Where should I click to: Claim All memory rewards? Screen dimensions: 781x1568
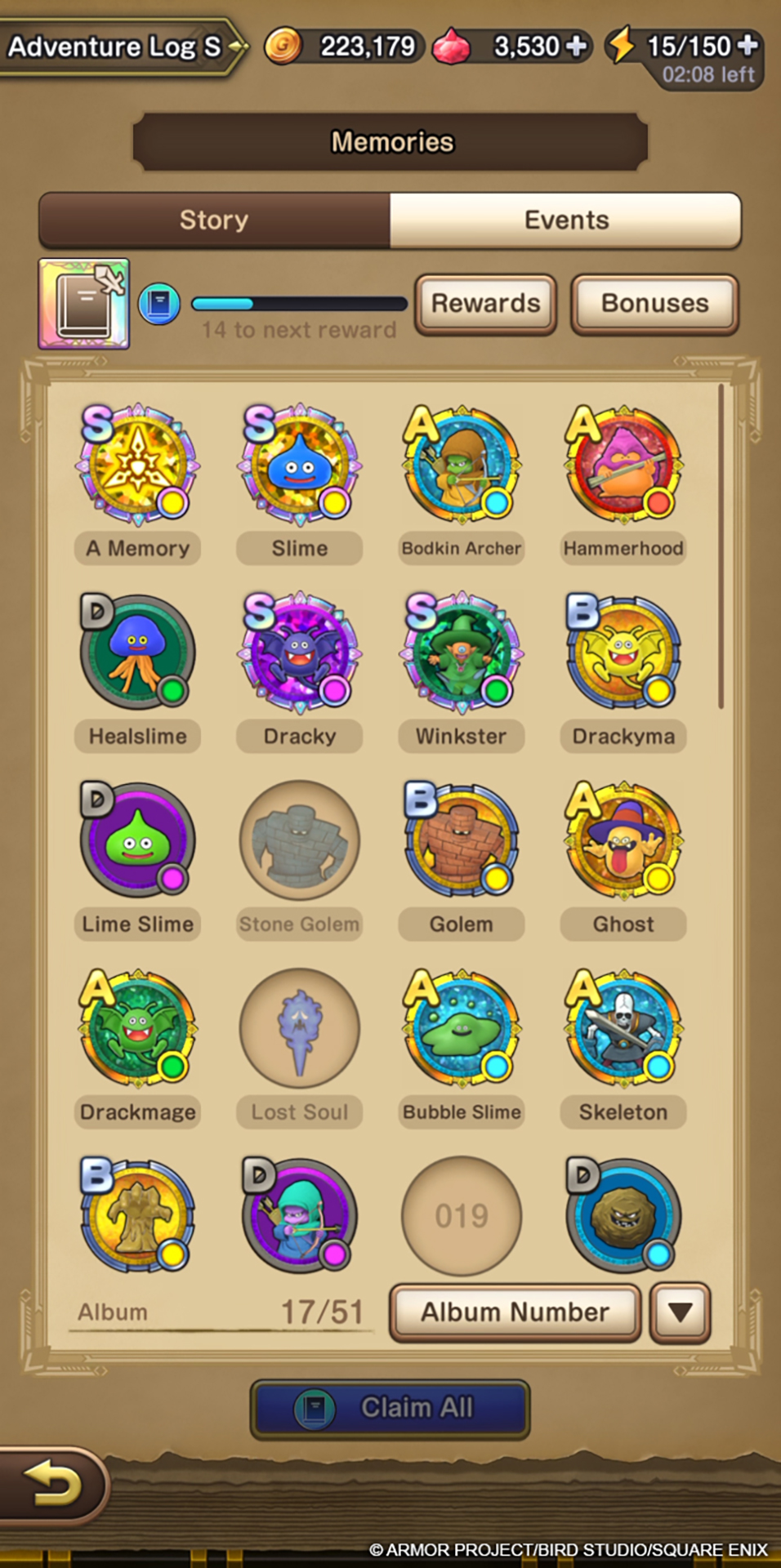coord(390,1408)
